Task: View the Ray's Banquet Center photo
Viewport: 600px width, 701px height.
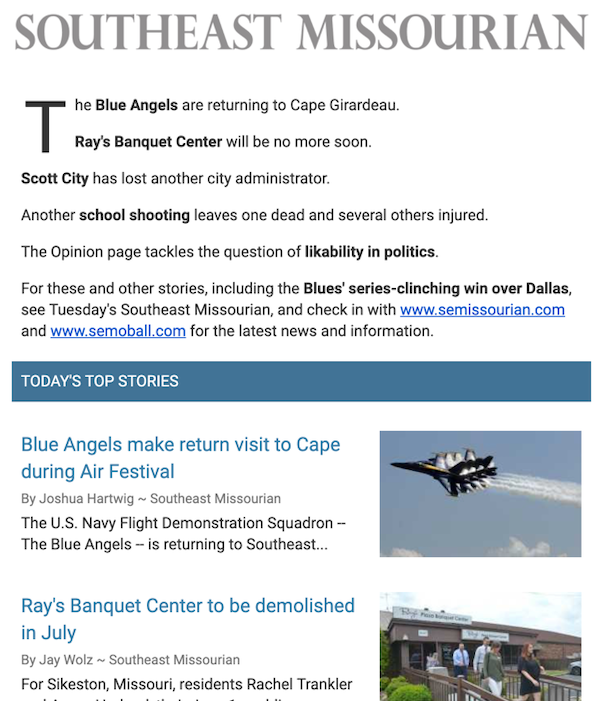Action: click(x=480, y=646)
